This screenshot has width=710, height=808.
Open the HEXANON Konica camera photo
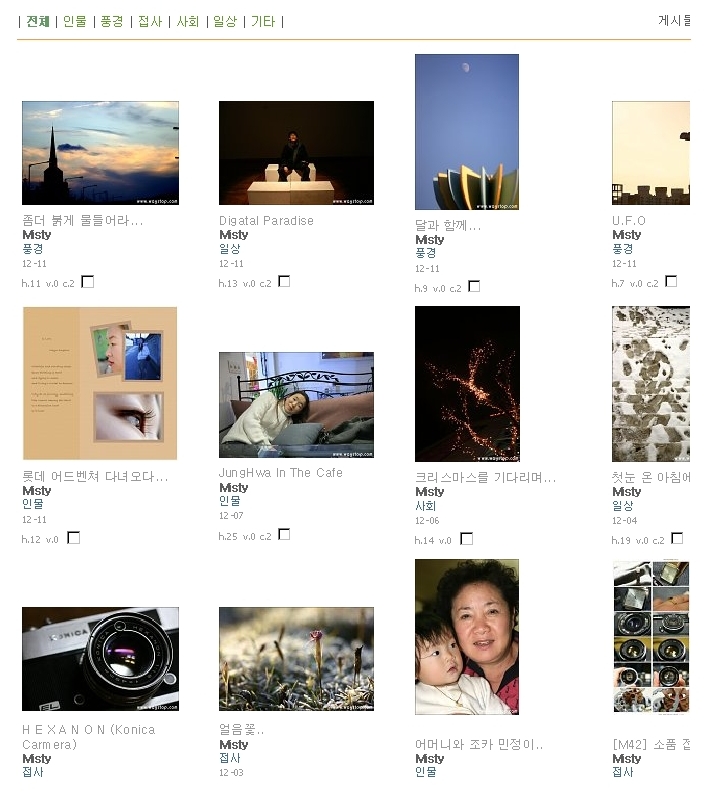tap(100, 658)
